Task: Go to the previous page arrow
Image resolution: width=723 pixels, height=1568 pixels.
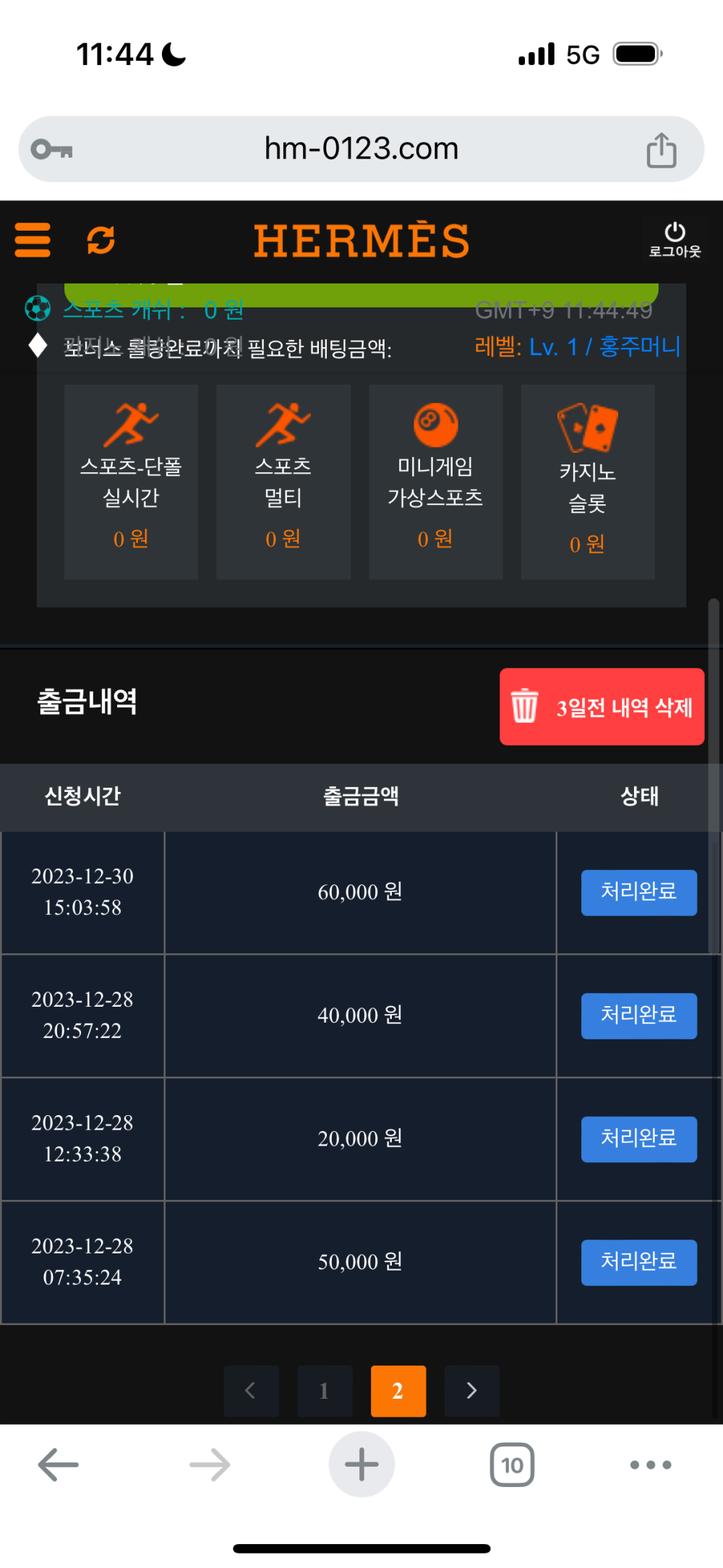Action: click(251, 1390)
